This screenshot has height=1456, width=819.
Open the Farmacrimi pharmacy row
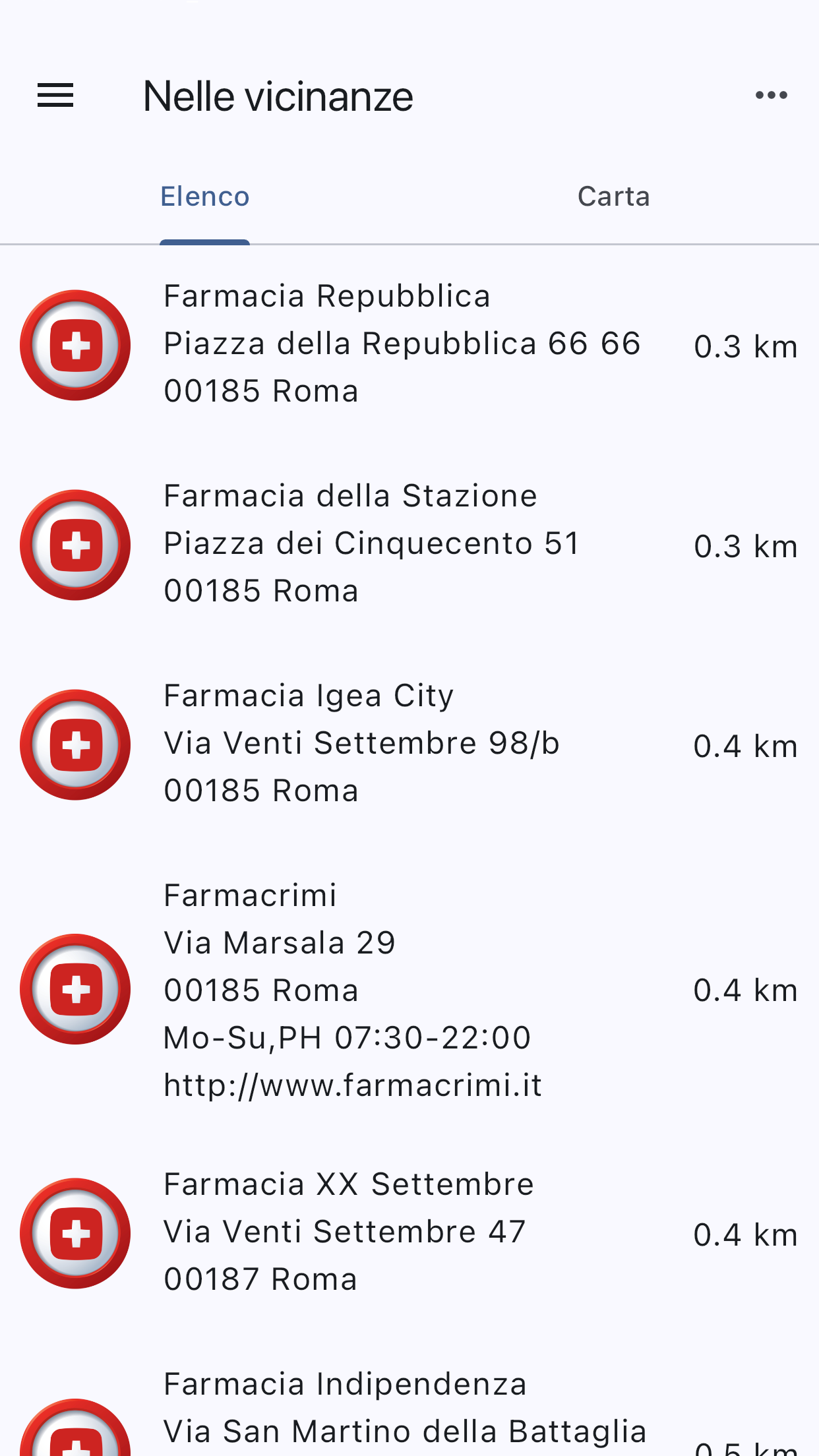pyautogui.click(x=409, y=990)
